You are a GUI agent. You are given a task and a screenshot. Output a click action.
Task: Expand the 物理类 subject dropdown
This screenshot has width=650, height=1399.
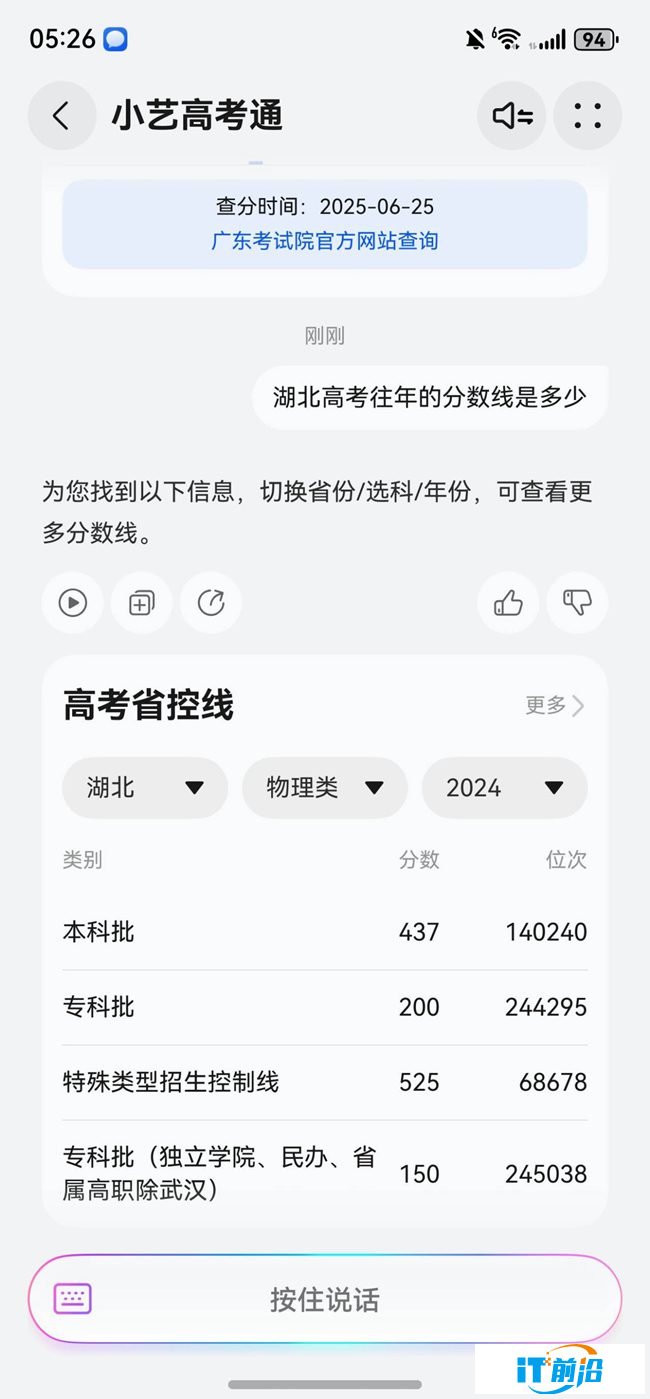point(325,788)
